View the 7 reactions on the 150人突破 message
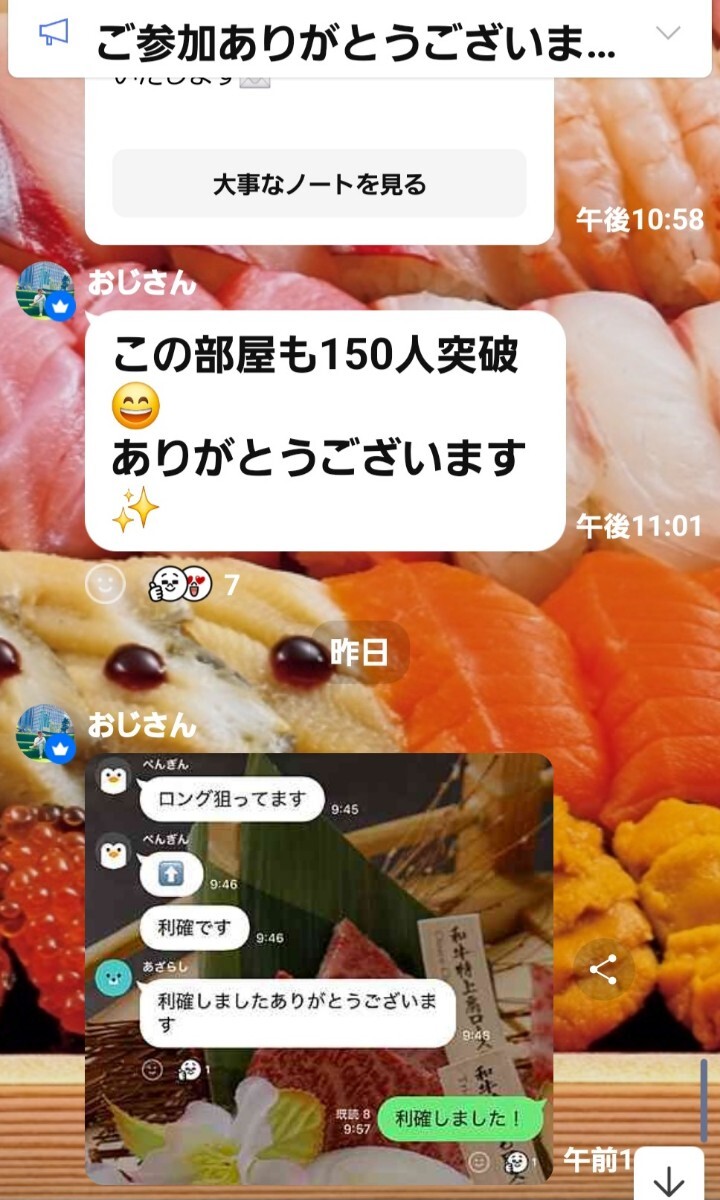 (x=194, y=584)
